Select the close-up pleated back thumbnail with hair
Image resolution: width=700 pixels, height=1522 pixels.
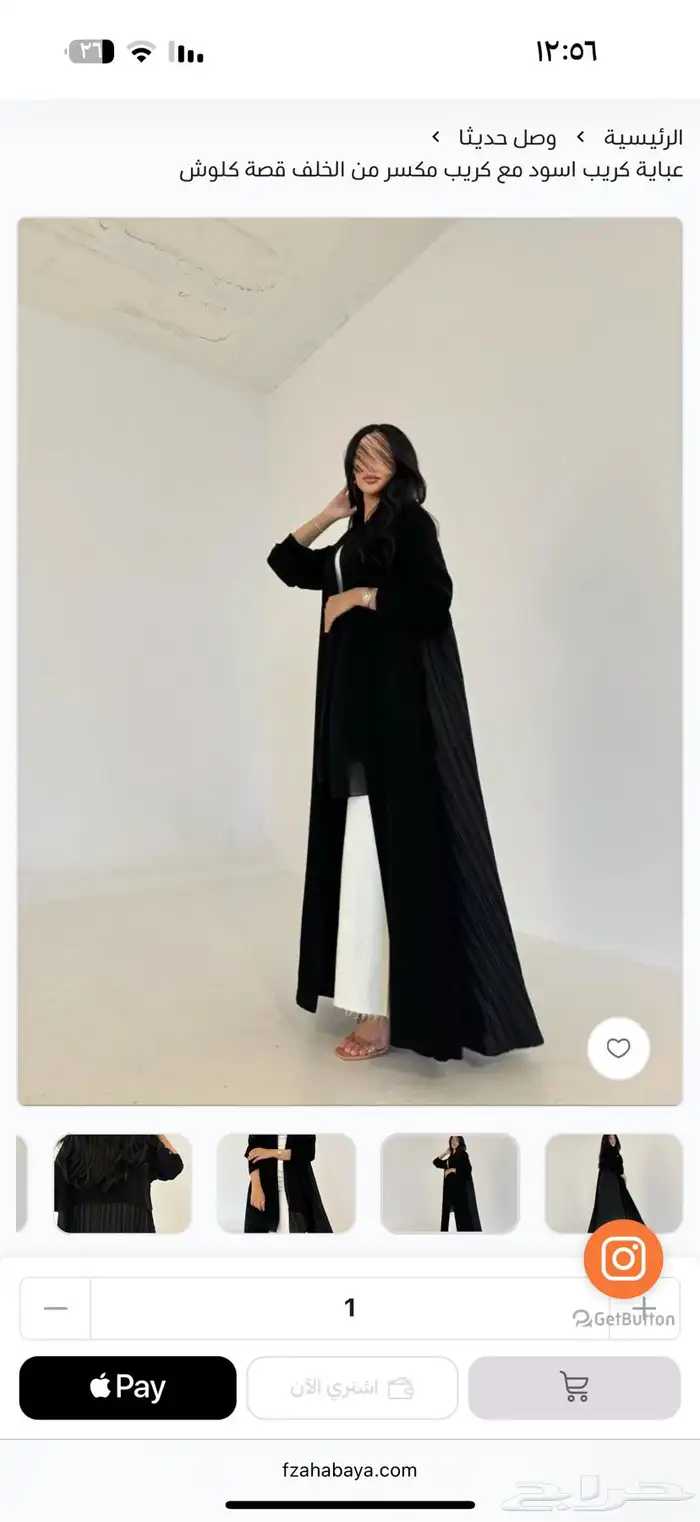pos(123,1183)
